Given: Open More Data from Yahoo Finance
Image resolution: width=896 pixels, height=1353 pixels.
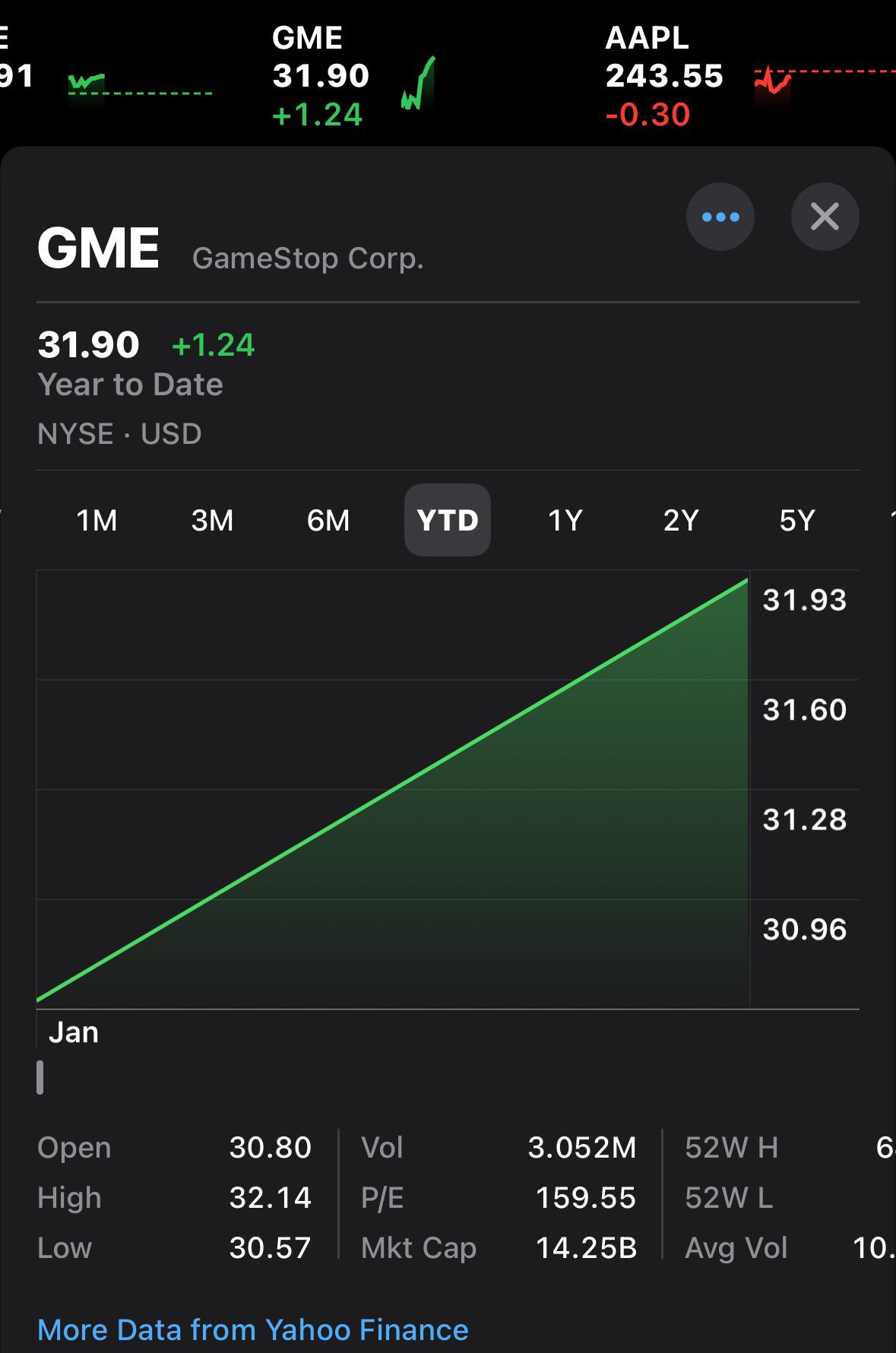Looking at the screenshot, I should (x=252, y=1330).
